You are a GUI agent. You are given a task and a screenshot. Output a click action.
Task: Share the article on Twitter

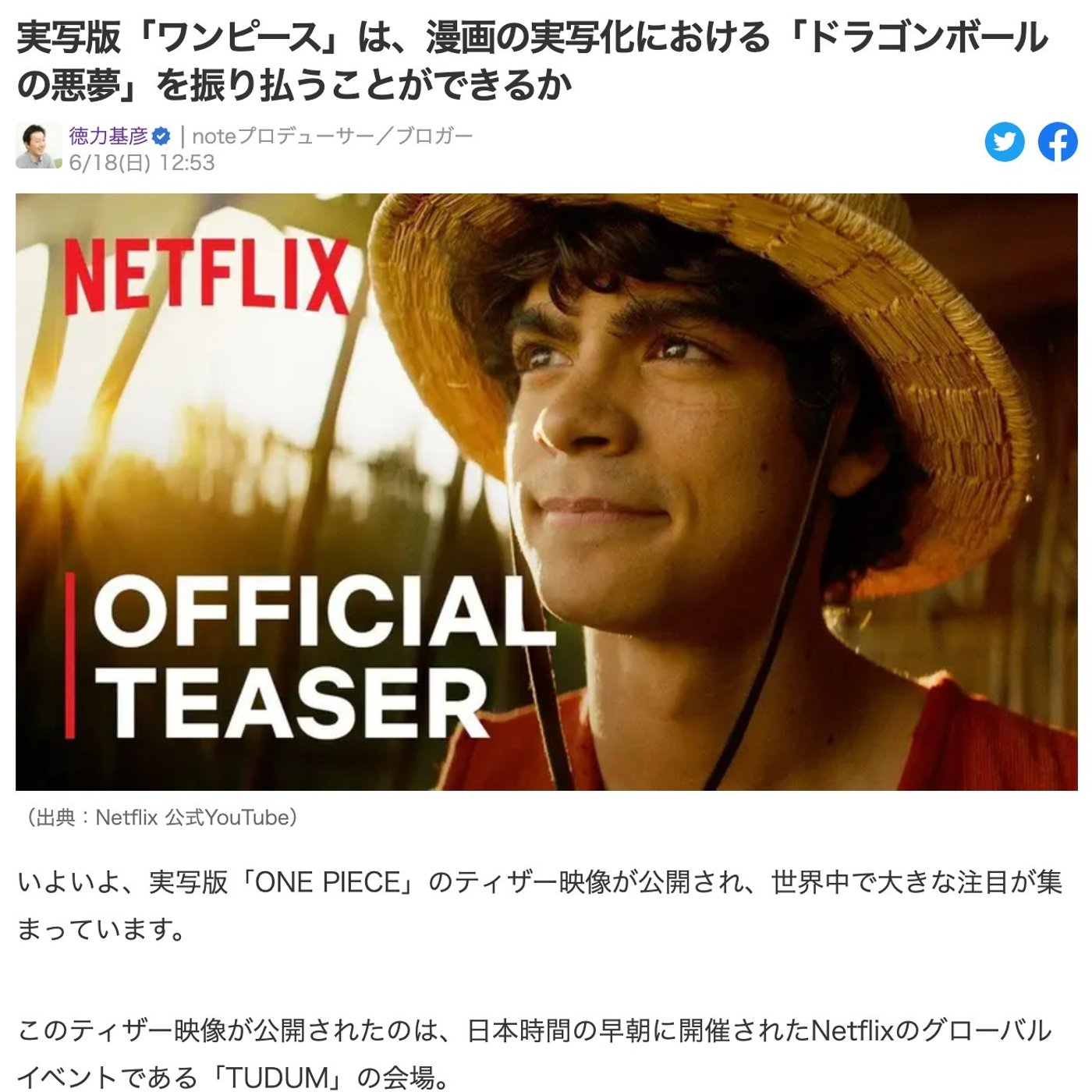[1004, 142]
